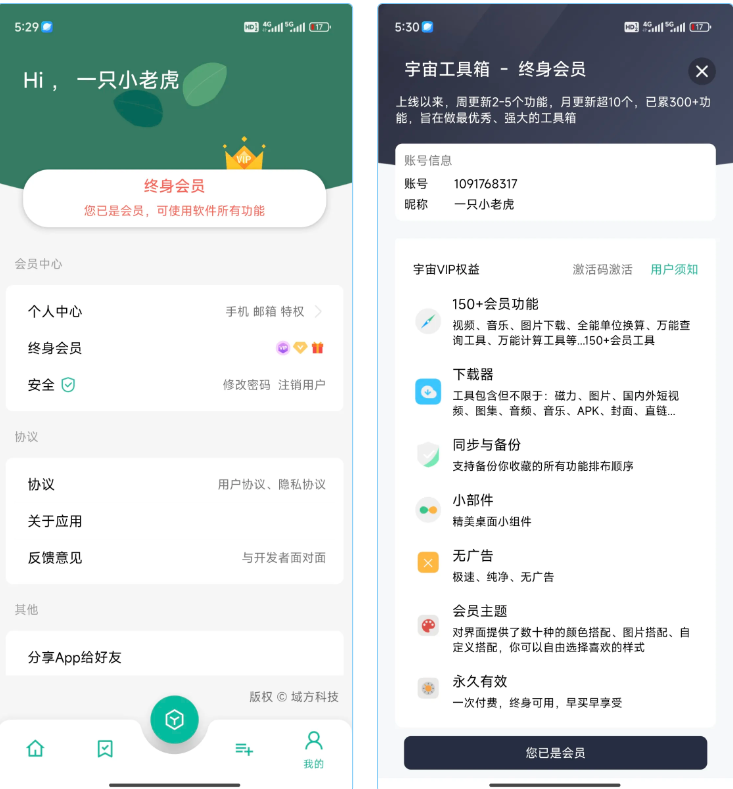Viewport: 733px width, 789px height.
Task: Open 反馈意见 to contact the developer
Action: 174,558
